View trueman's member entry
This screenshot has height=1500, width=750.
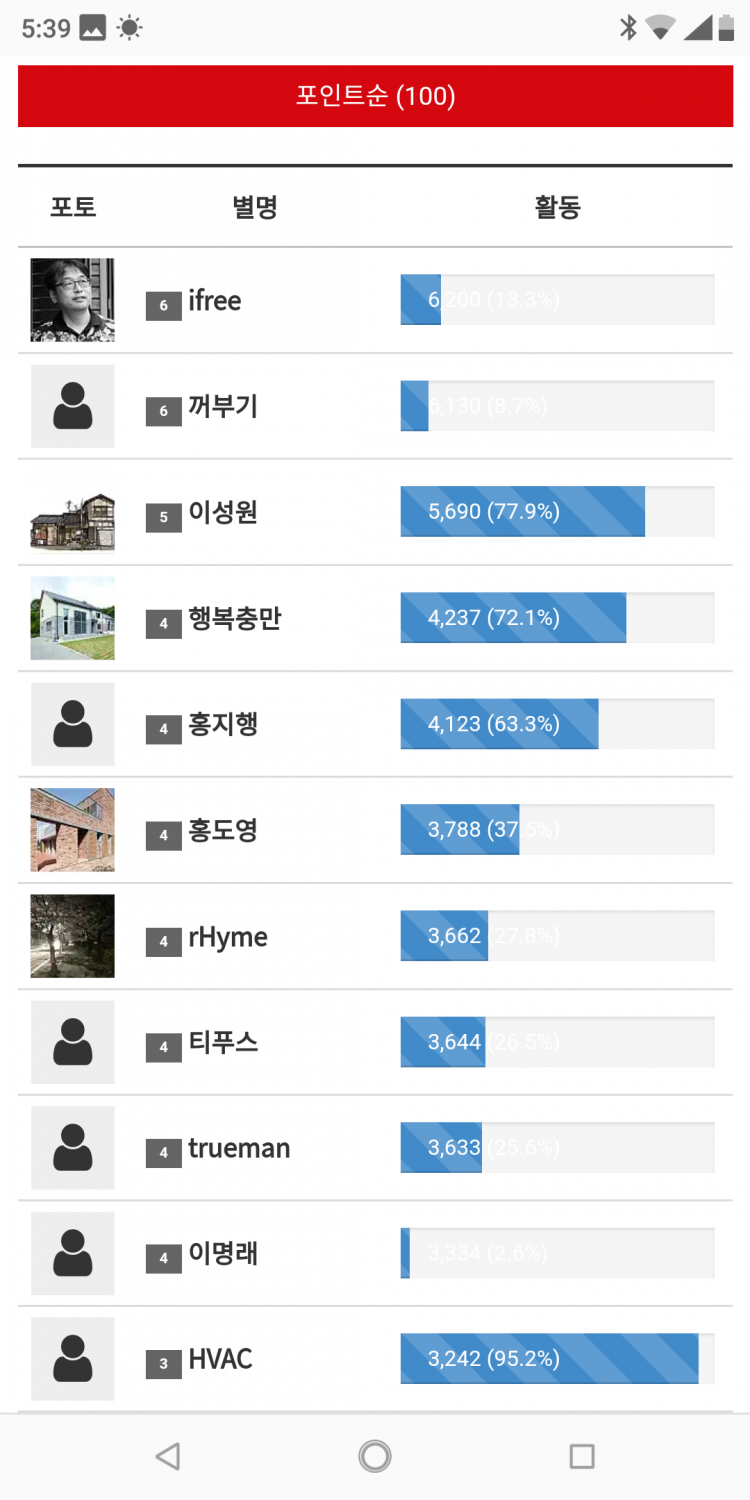238,1149
